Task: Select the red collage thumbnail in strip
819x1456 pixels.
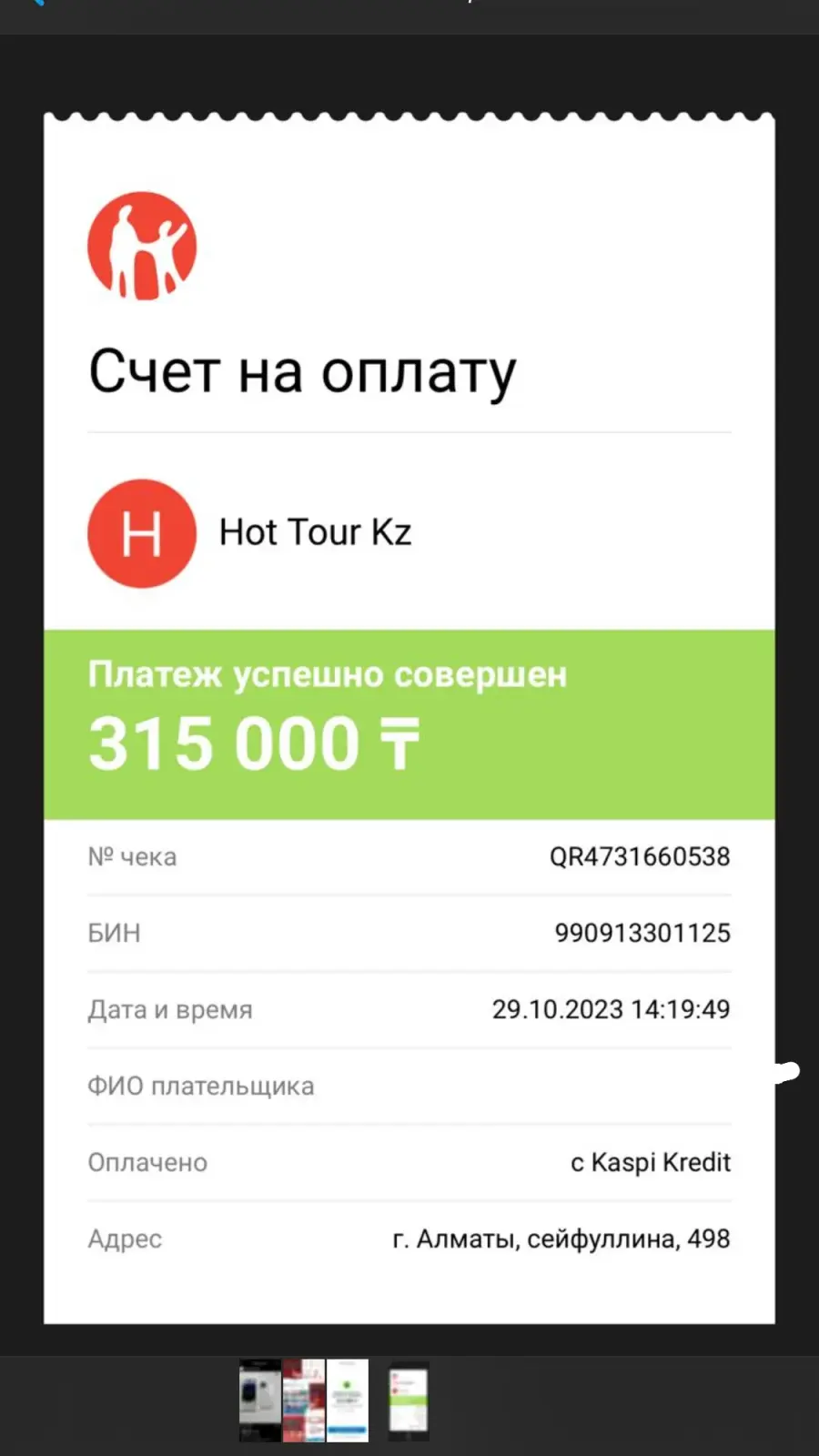Action: coord(304,1400)
